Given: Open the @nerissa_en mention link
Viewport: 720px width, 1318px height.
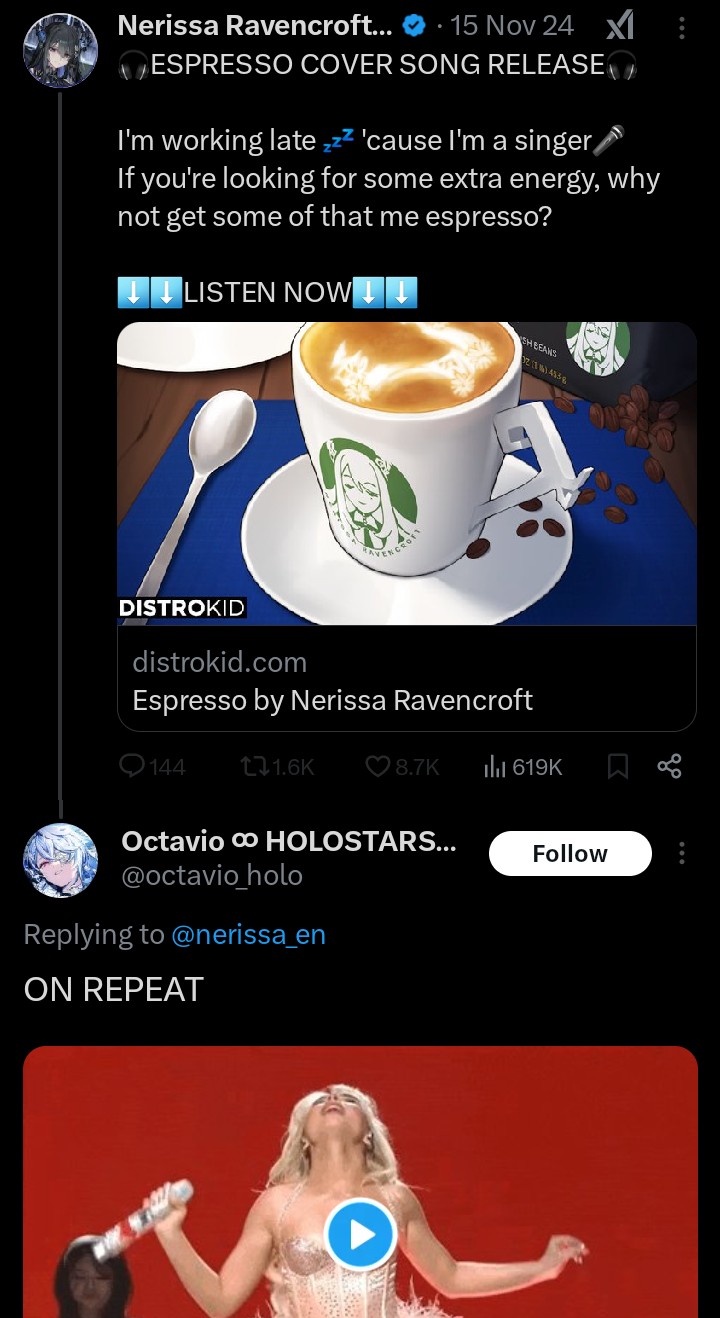Looking at the screenshot, I should [x=248, y=934].
